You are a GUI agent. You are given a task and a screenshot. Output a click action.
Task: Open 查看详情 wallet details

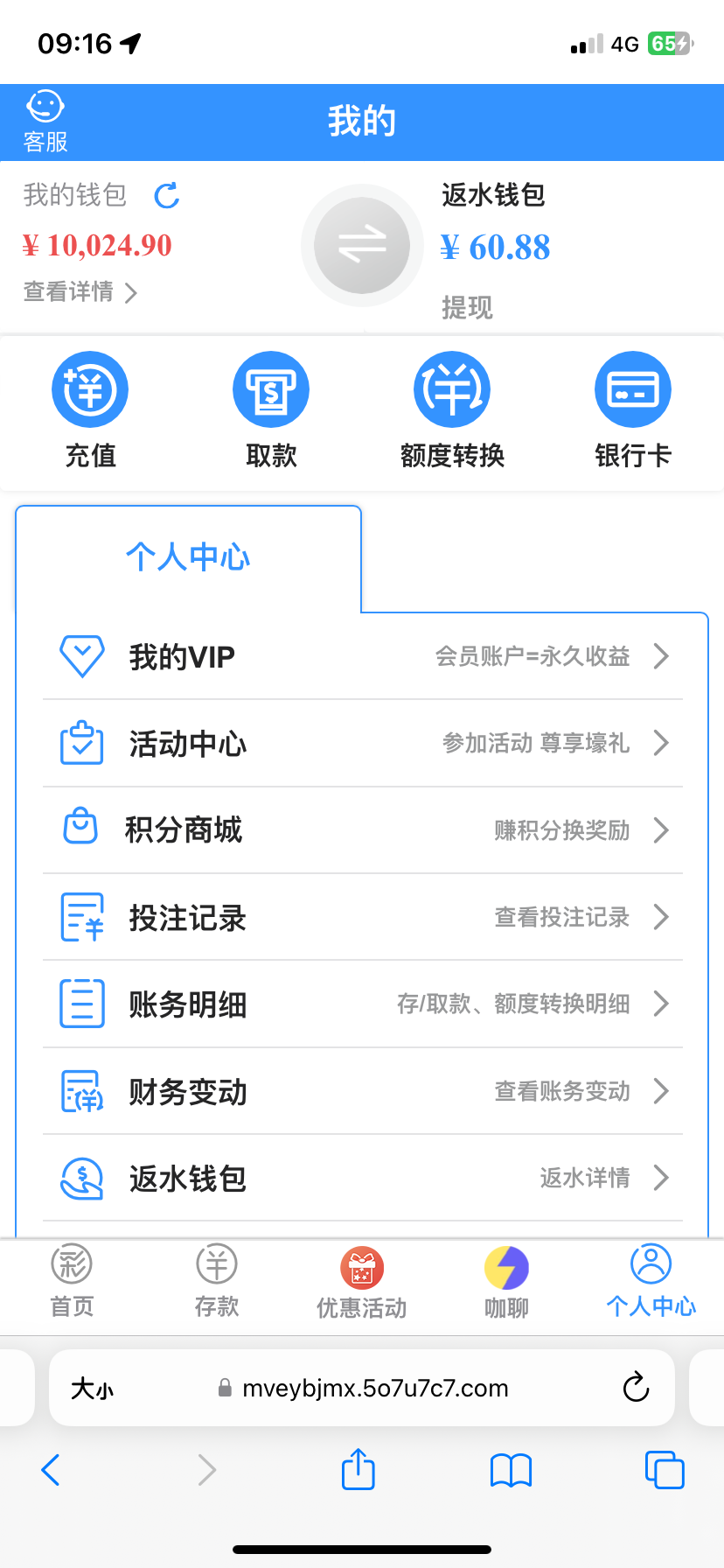click(80, 291)
